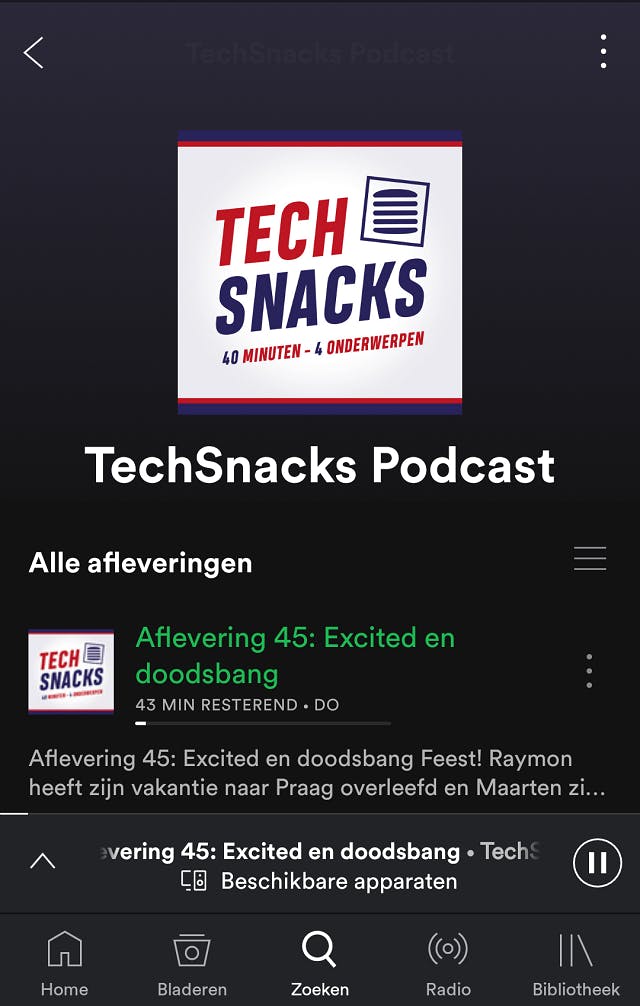Open Beschikbare apparaten device picker

point(320,882)
